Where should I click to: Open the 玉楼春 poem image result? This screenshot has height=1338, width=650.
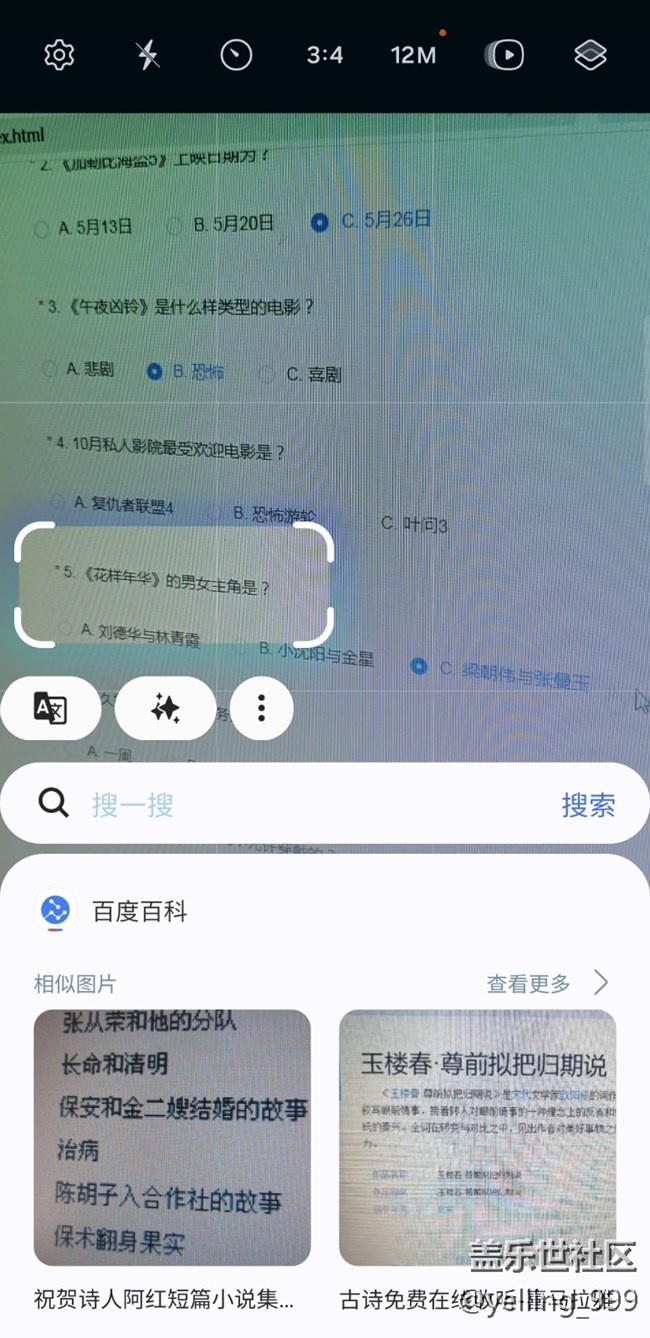[x=477, y=1138]
